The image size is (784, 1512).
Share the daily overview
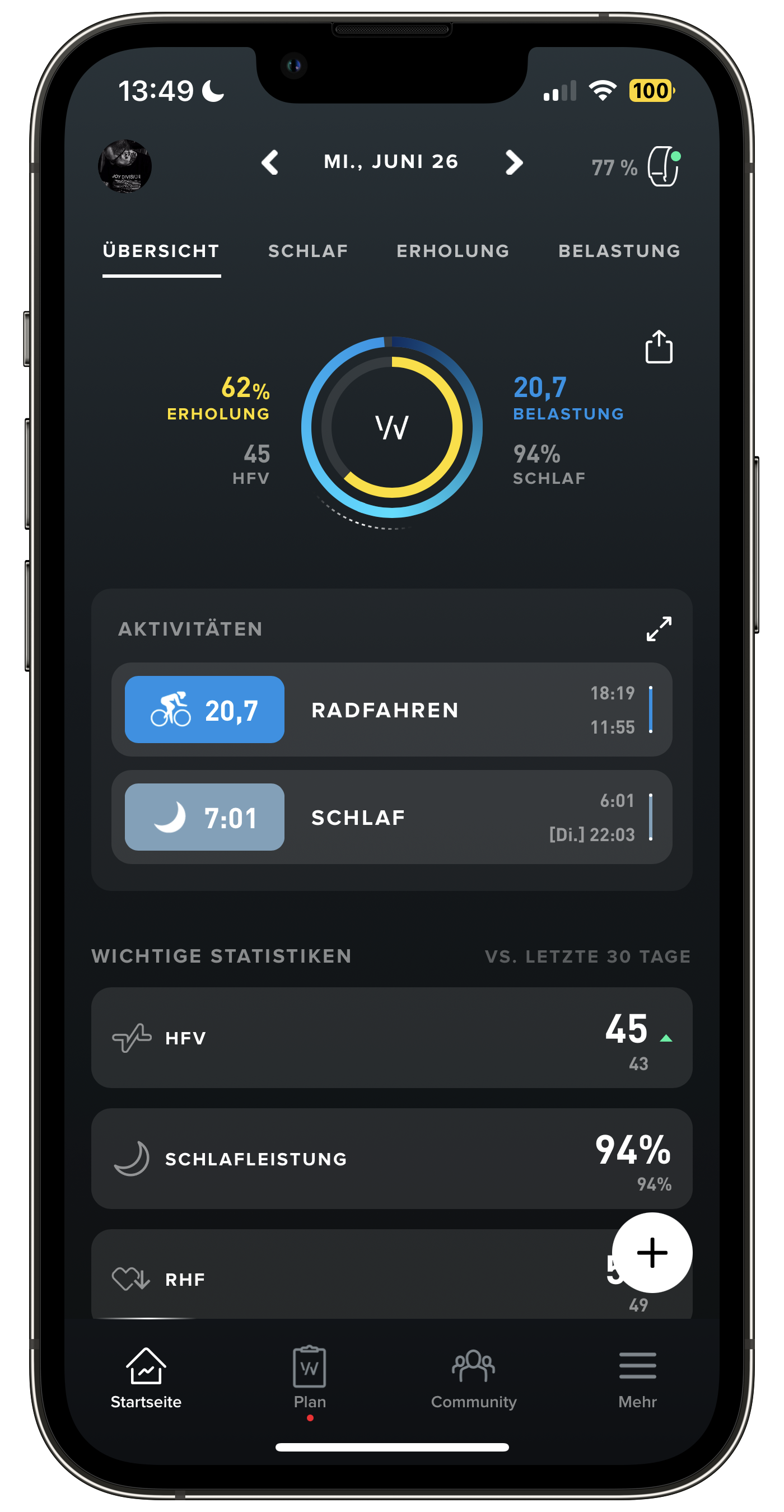659,347
